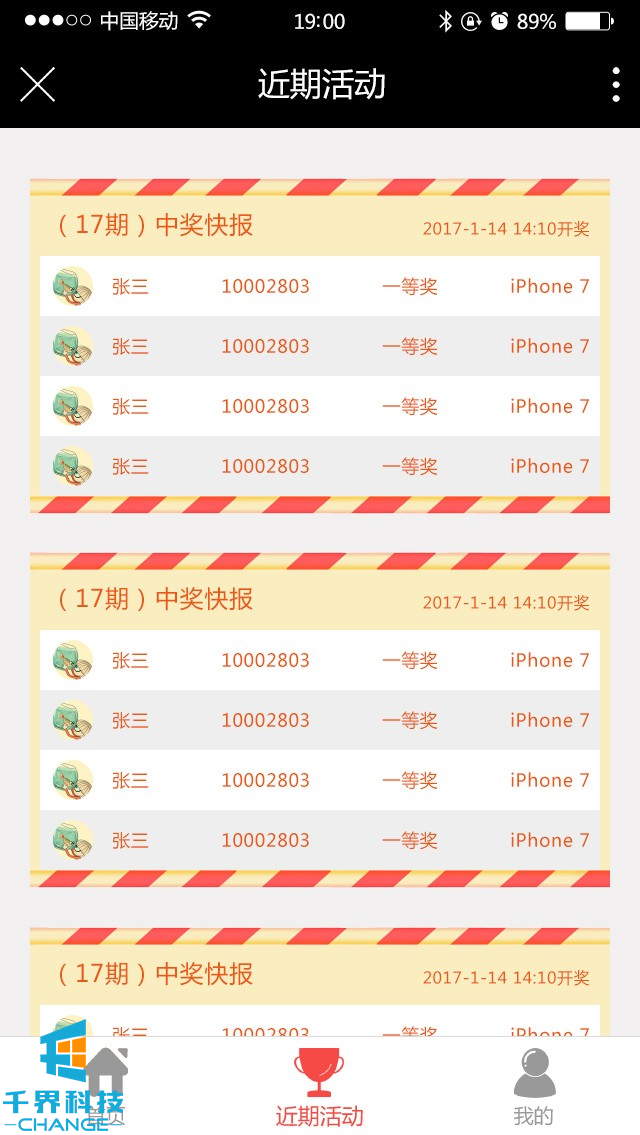The width and height of the screenshot is (640, 1135).
Task: Switch to the 我的 tab
Action: tap(533, 1087)
